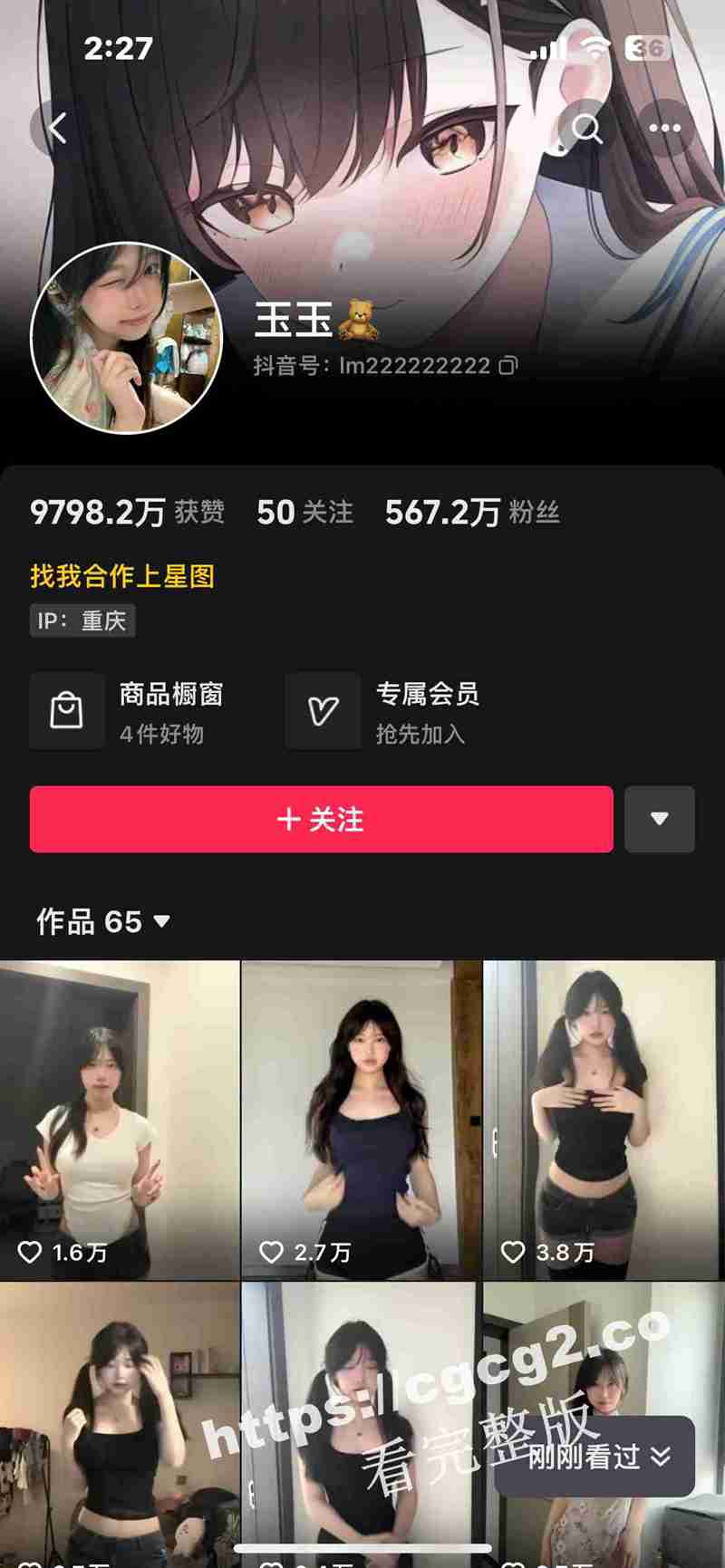This screenshot has width=725, height=1568.
Task: Open the three-dot overflow menu
Action: coord(664,128)
